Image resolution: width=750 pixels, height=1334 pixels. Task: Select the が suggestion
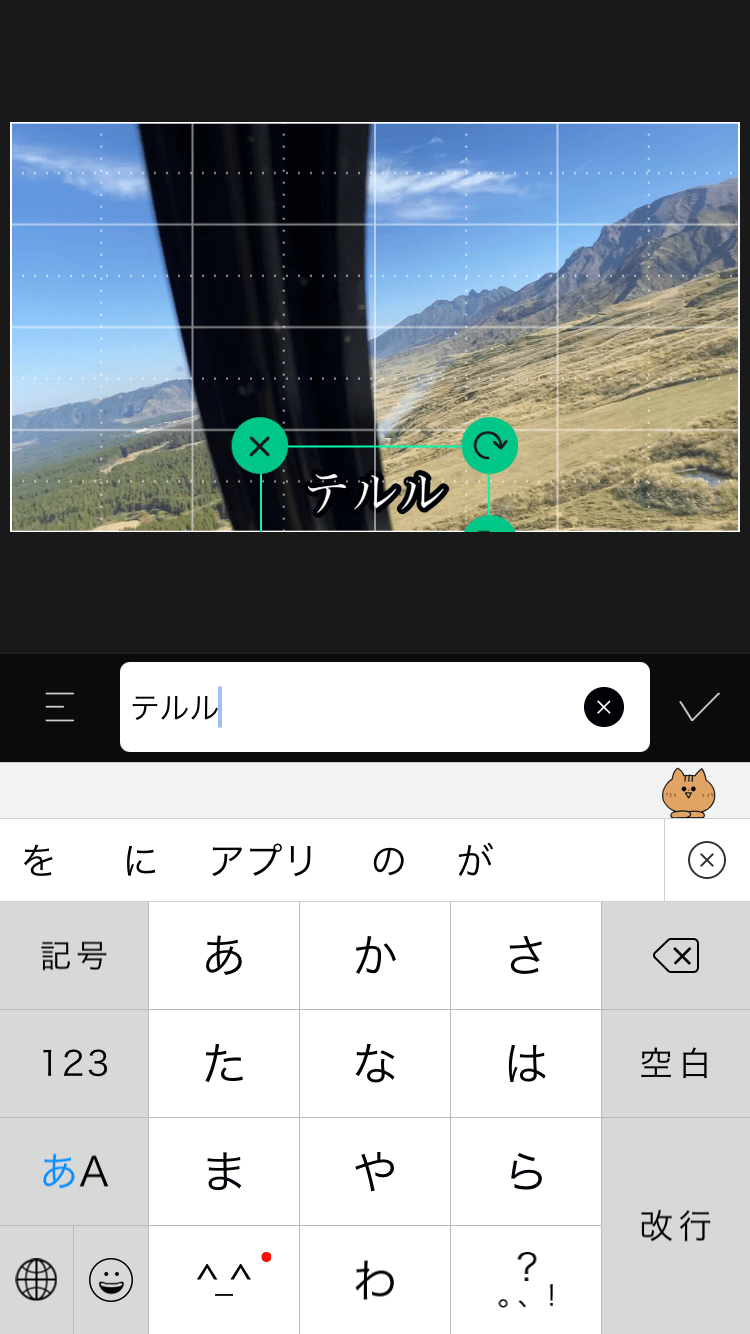[x=475, y=860]
